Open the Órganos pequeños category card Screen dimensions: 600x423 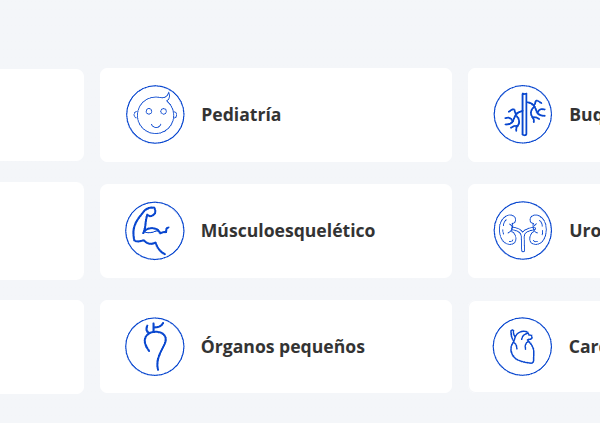tap(275, 347)
